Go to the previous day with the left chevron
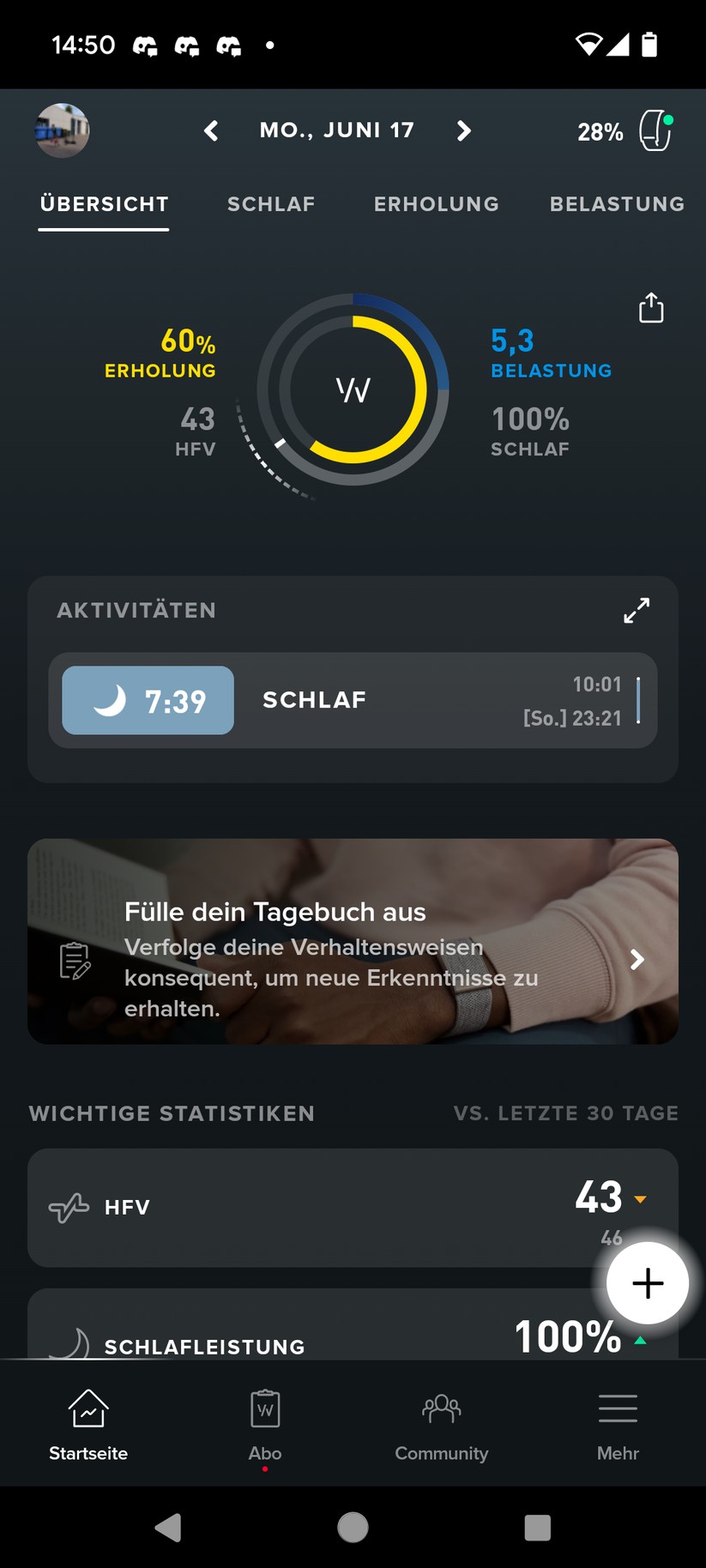Image resolution: width=706 pixels, height=1568 pixels. 210,130
